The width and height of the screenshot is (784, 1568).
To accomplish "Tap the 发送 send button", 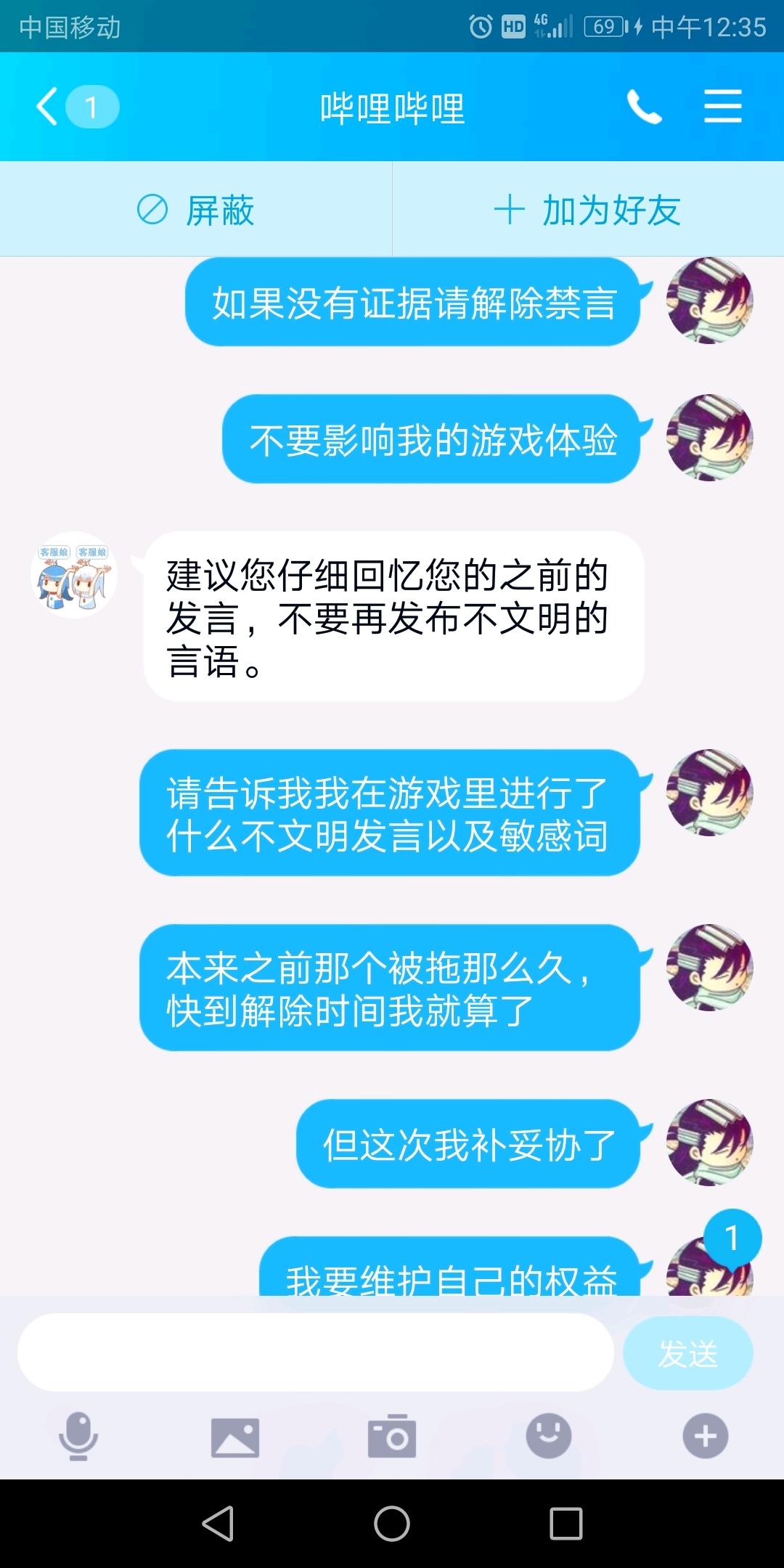I will (687, 1353).
